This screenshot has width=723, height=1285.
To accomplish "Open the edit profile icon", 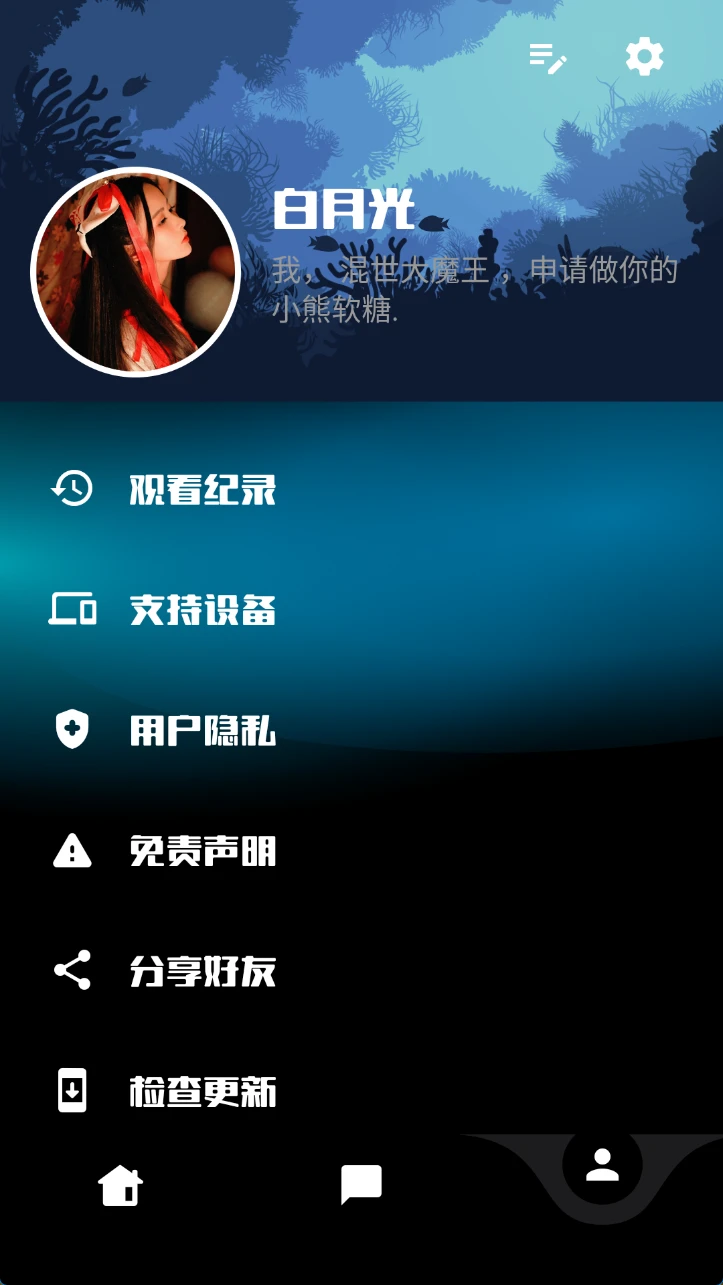I will click(x=547, y=58).
